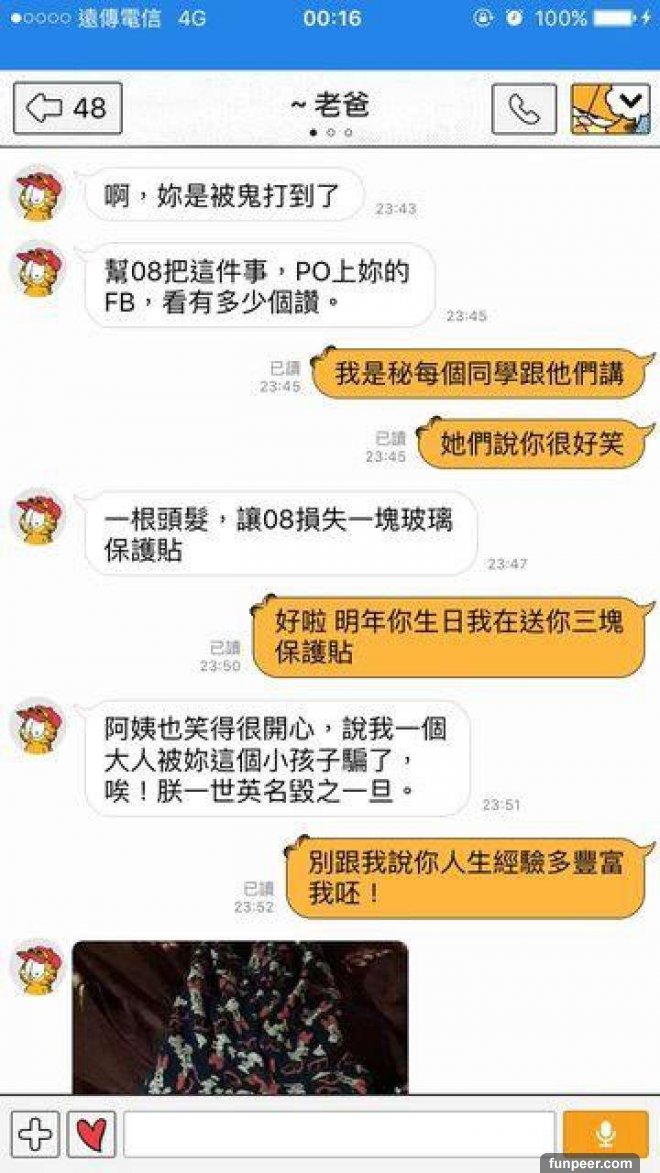The image size is (660, 1173).
Task: Tap the microphone voice message button
Action: click(x=604, y=1134)
